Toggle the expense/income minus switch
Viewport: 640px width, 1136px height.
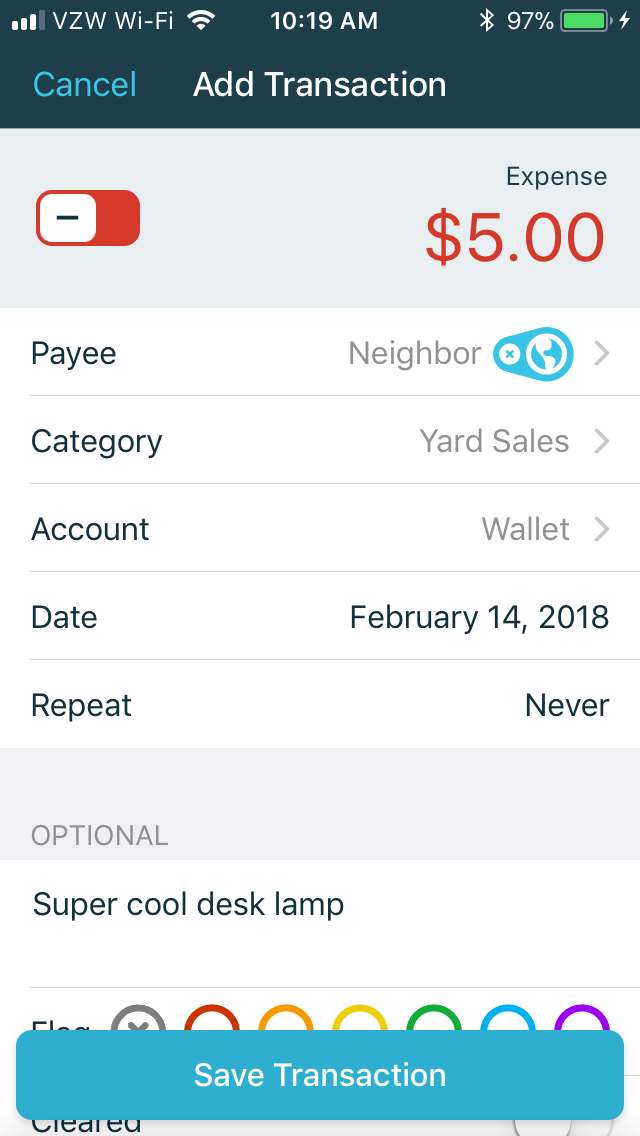pos(88,218)
